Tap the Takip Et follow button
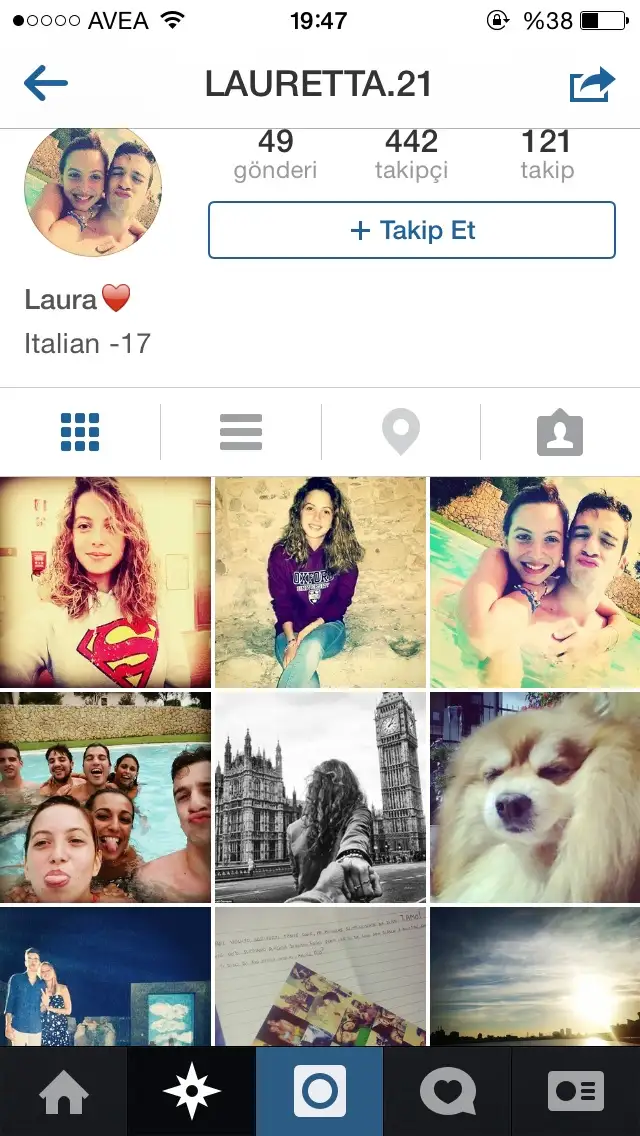 (412, 230)
